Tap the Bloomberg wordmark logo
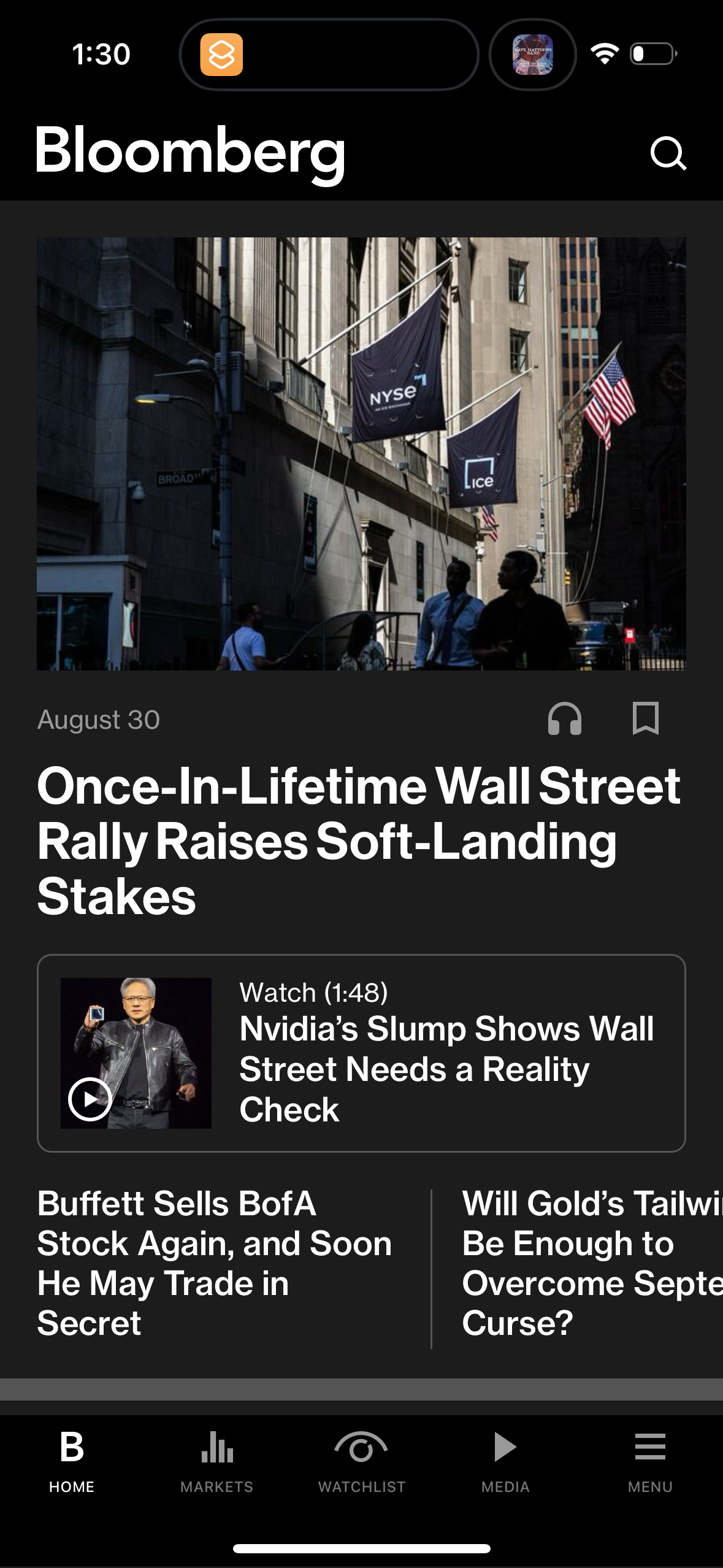Screen dimensions: 723x1568 191,153
